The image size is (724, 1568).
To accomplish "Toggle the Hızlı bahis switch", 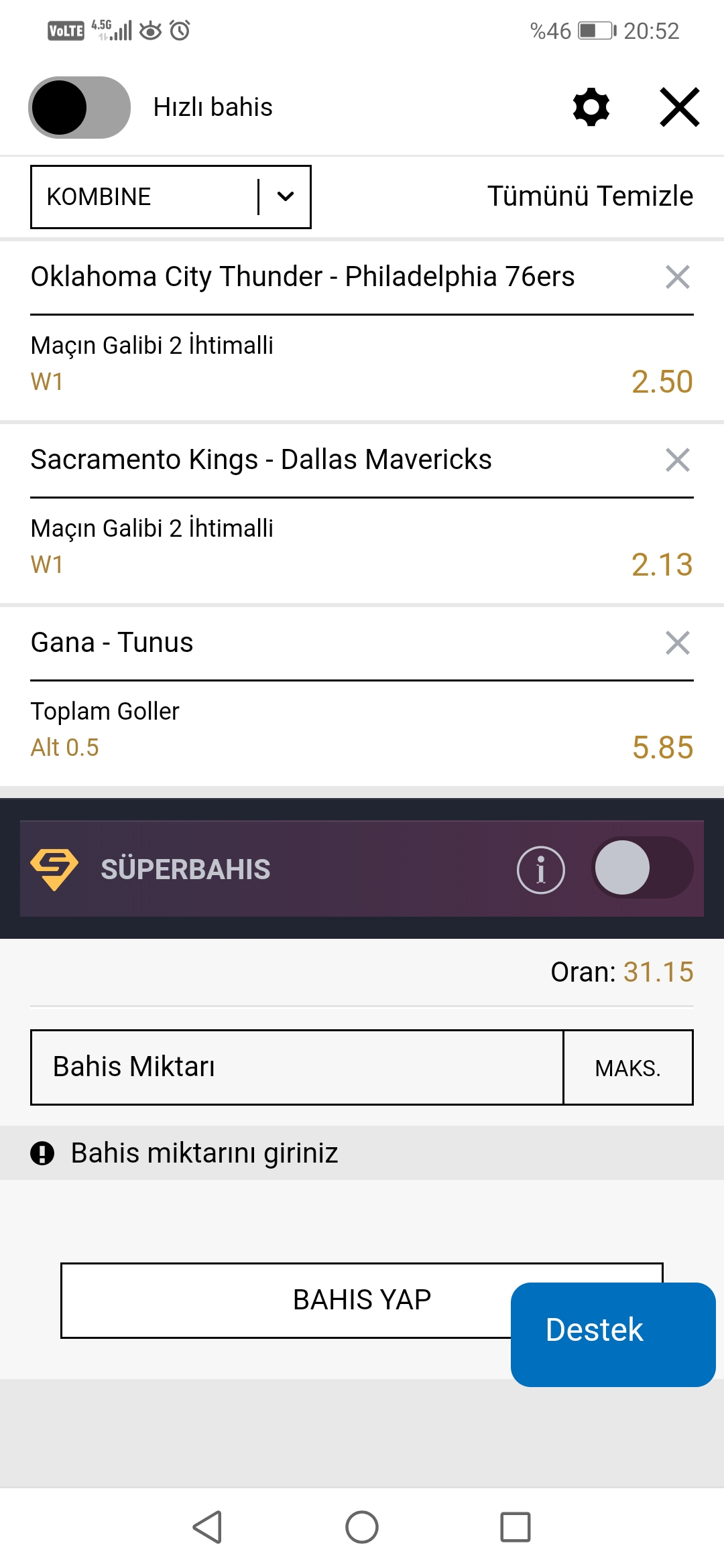I will (79, 107).
